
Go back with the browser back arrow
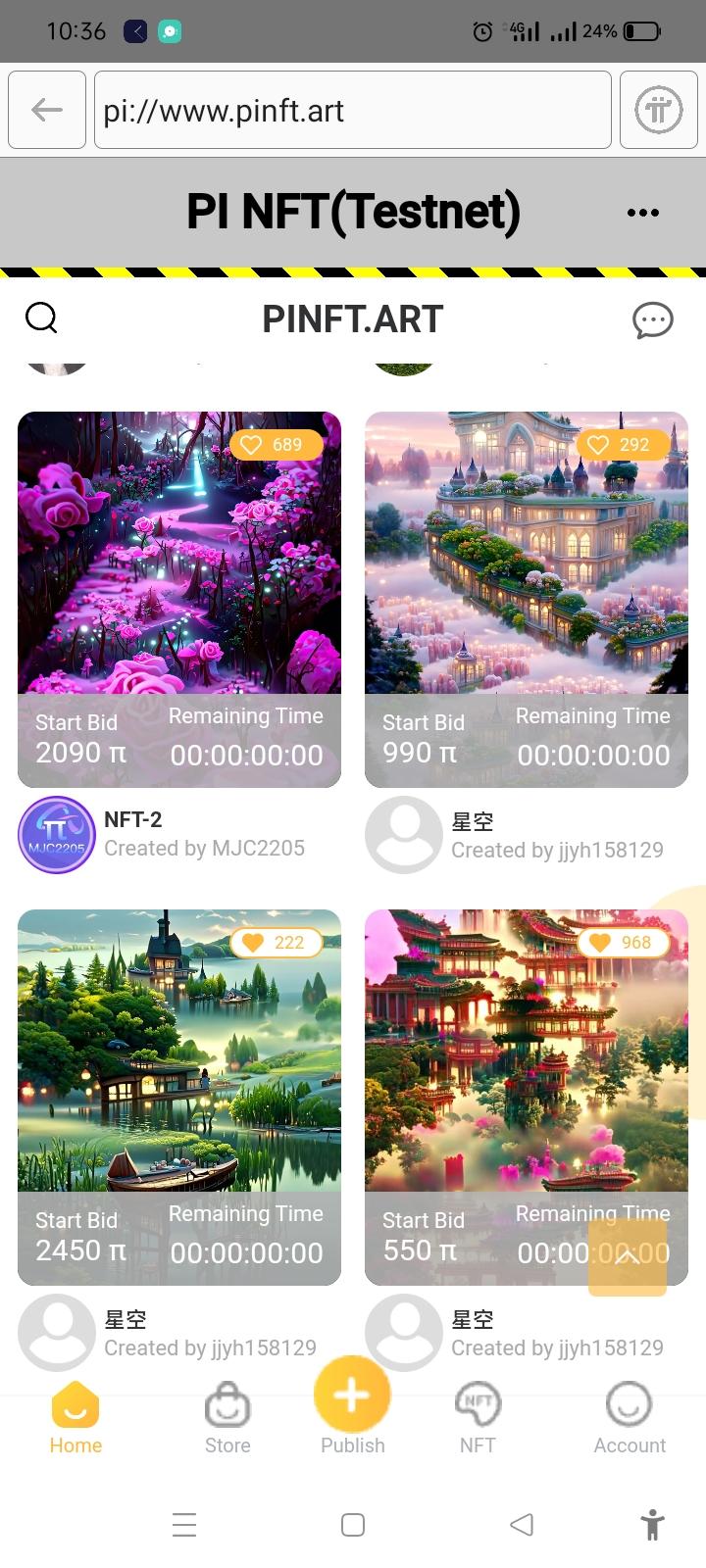coord(47,110)
